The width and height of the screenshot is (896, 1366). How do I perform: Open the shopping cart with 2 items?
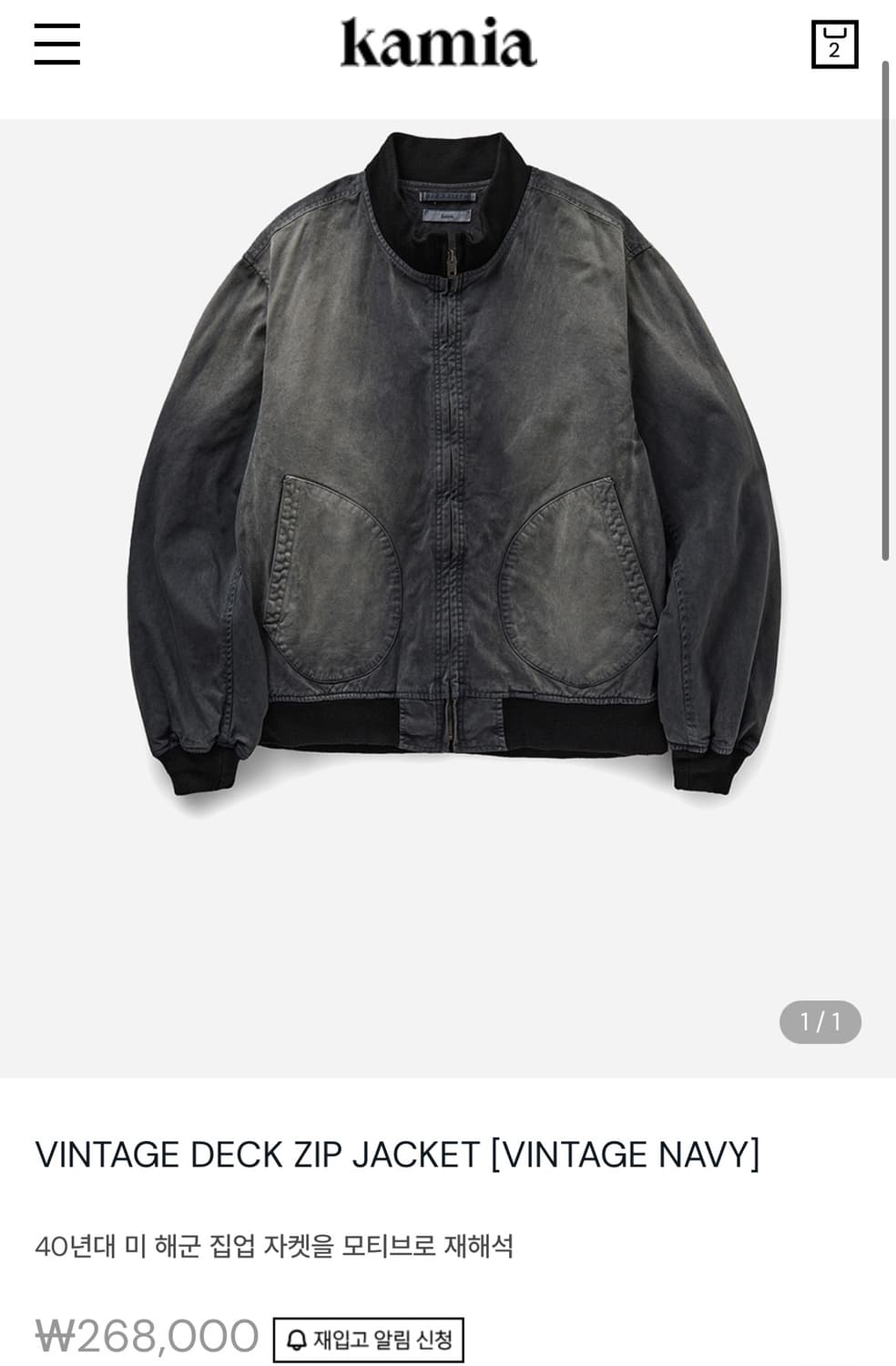(834, 45)
